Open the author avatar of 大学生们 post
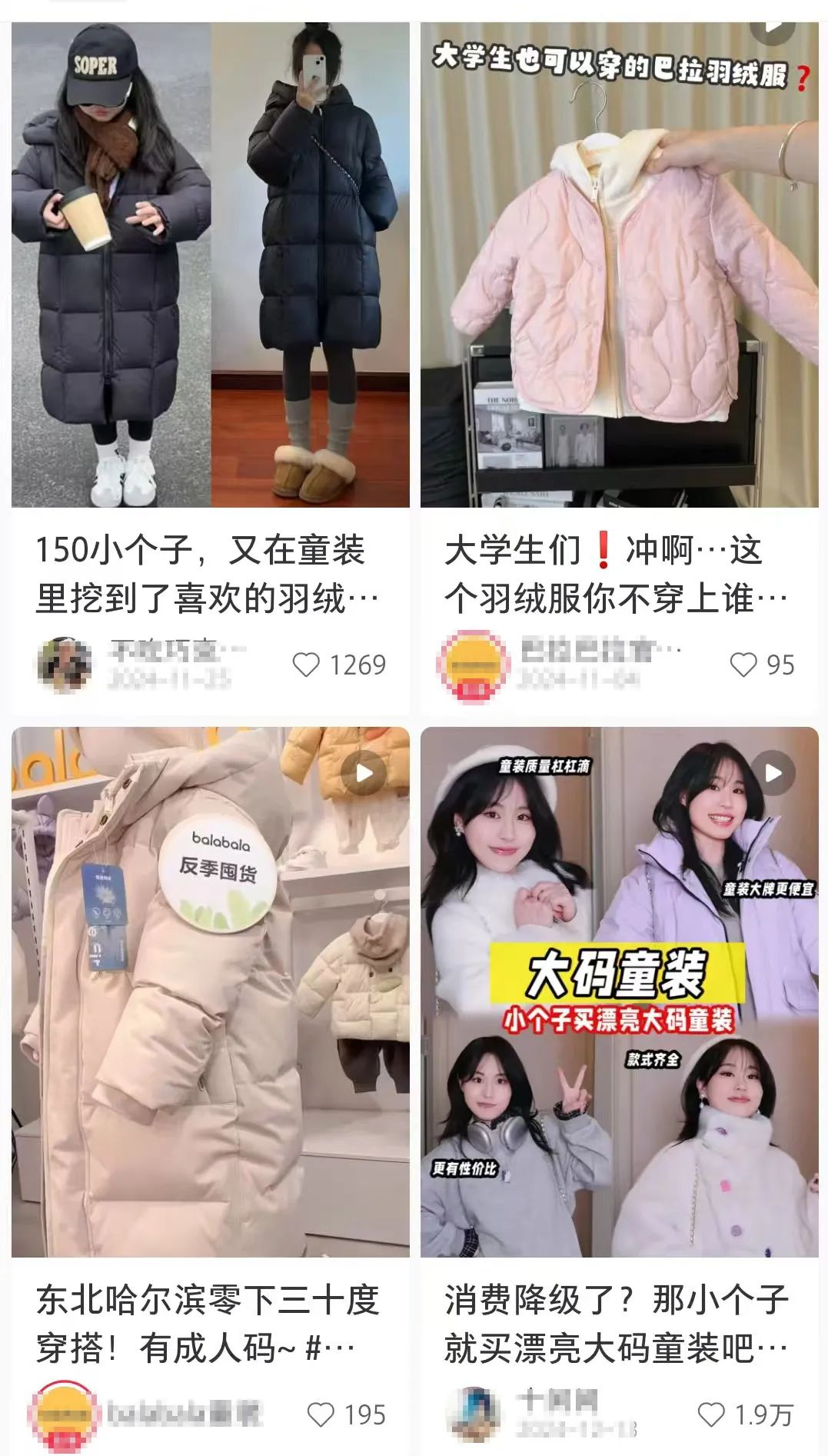Image resolution: width=828 pixels, height=1456 pixels. pos(473,665)
